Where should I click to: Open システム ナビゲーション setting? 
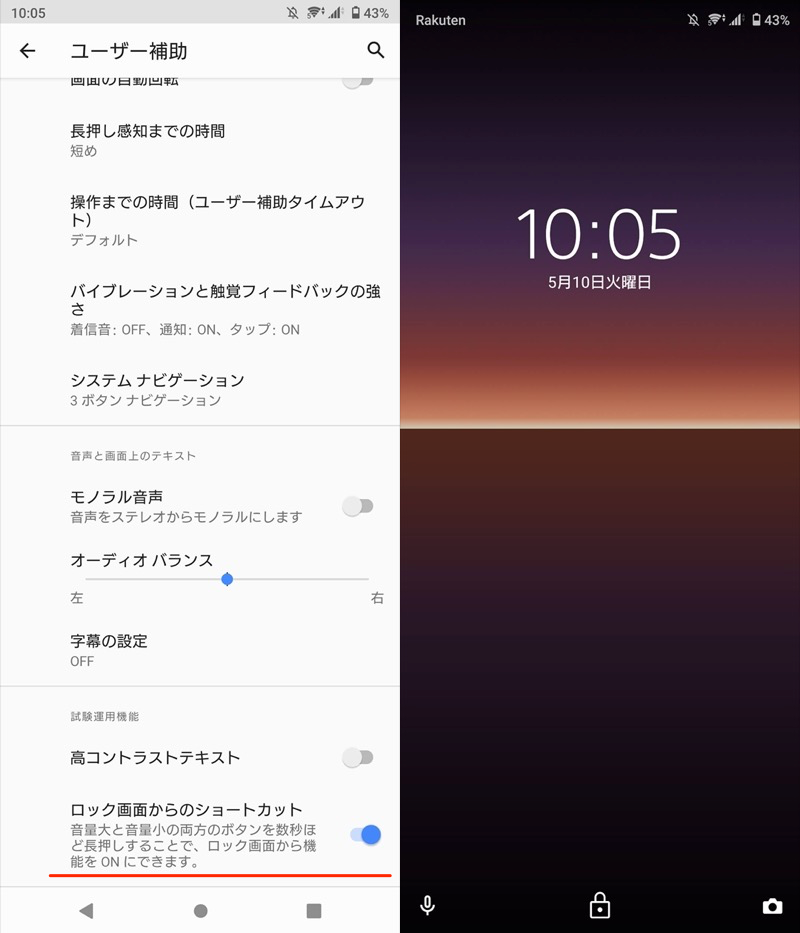tap(157, 389)
